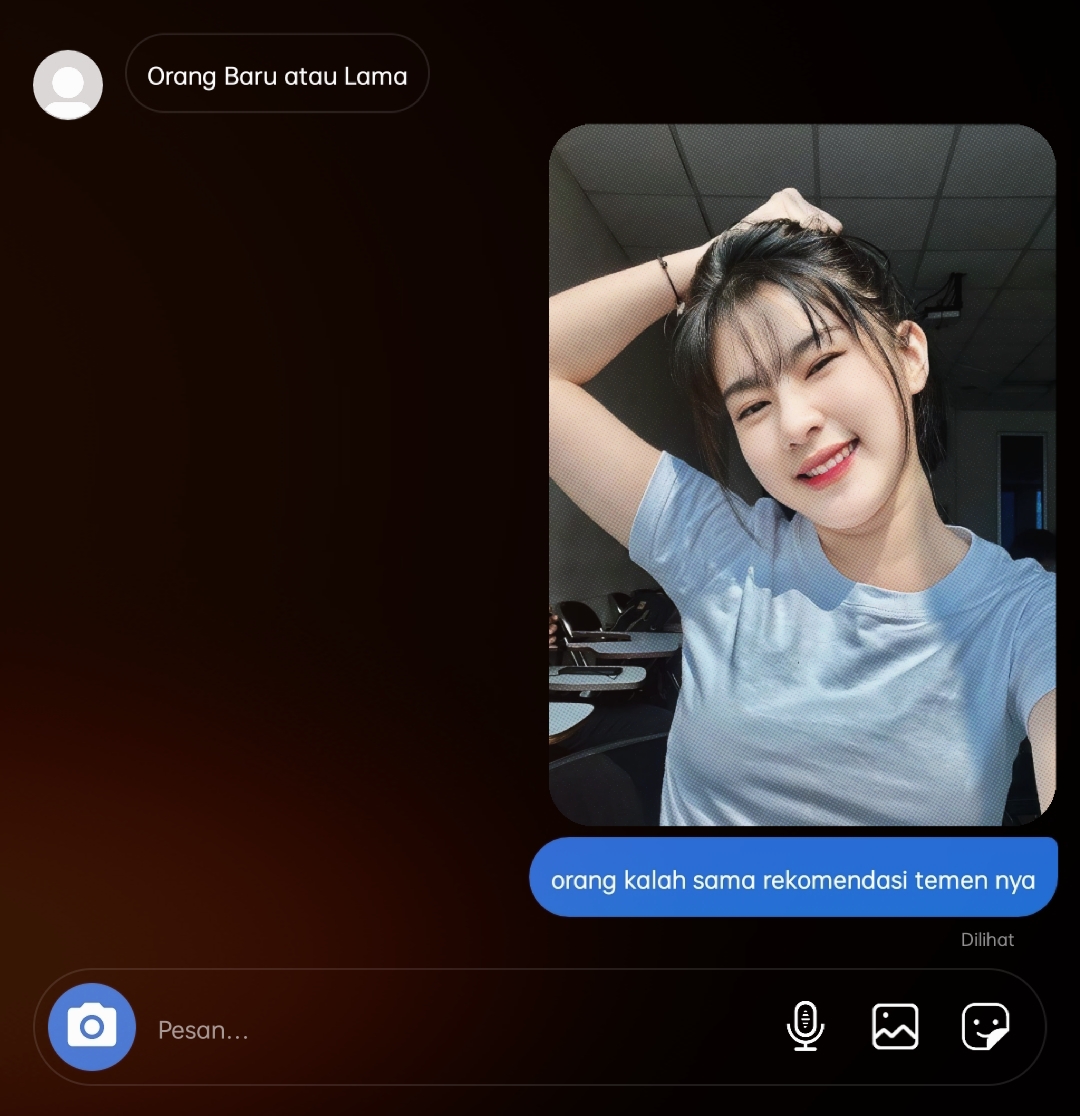Open the camera from the message bar

[92, 1027]
